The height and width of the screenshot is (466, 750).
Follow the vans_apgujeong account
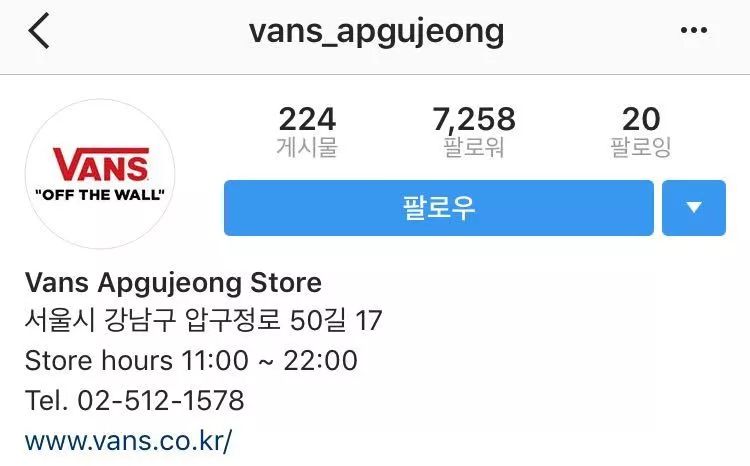438,208
